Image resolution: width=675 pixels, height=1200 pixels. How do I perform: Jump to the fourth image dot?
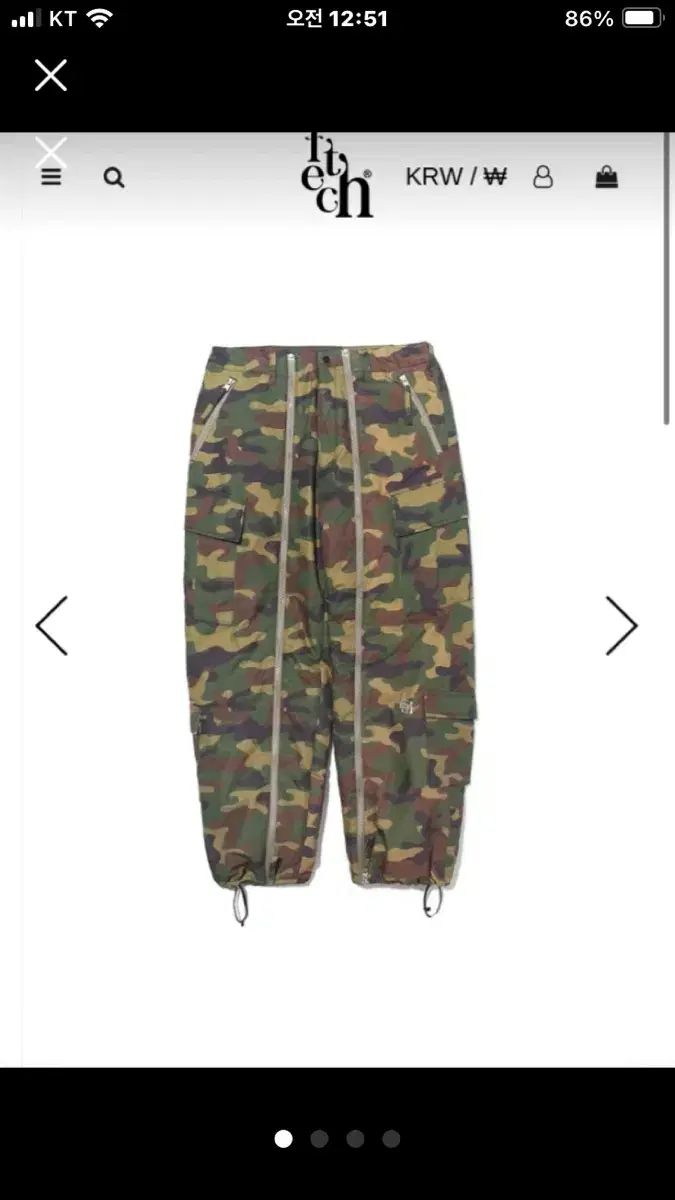391,1138
